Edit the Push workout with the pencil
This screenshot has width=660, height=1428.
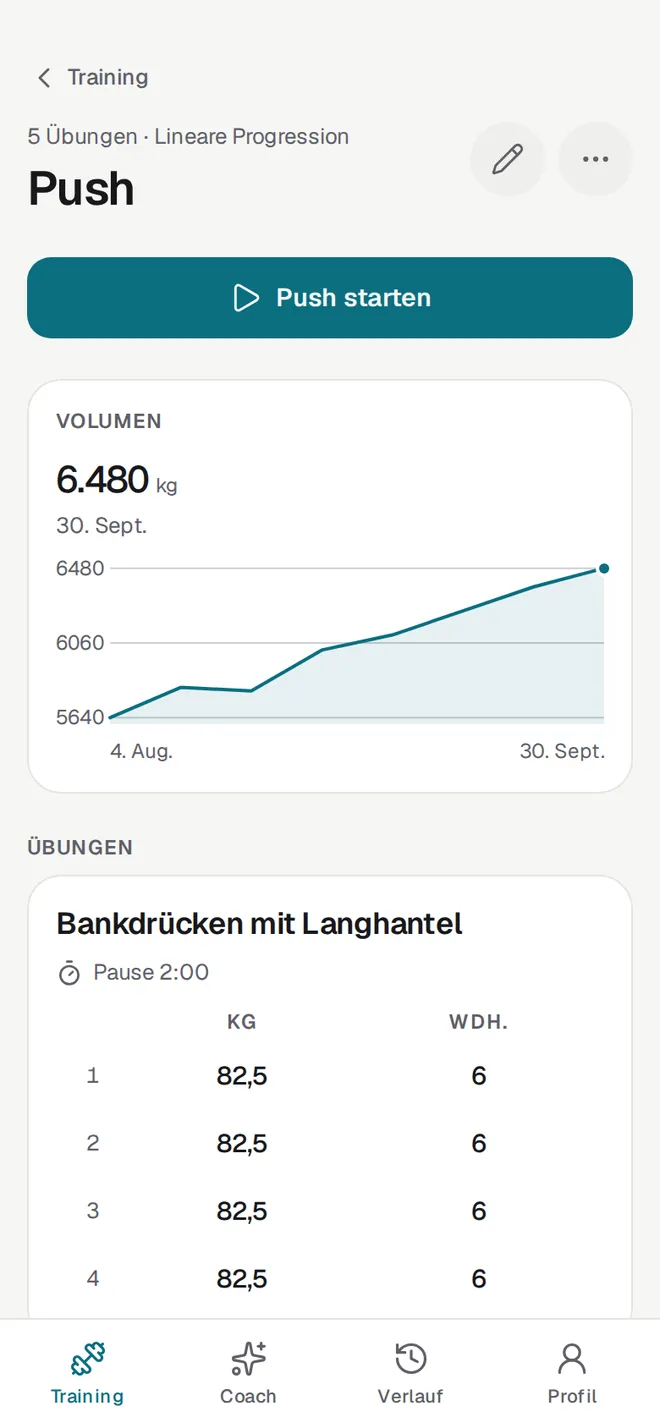(508, 159)
